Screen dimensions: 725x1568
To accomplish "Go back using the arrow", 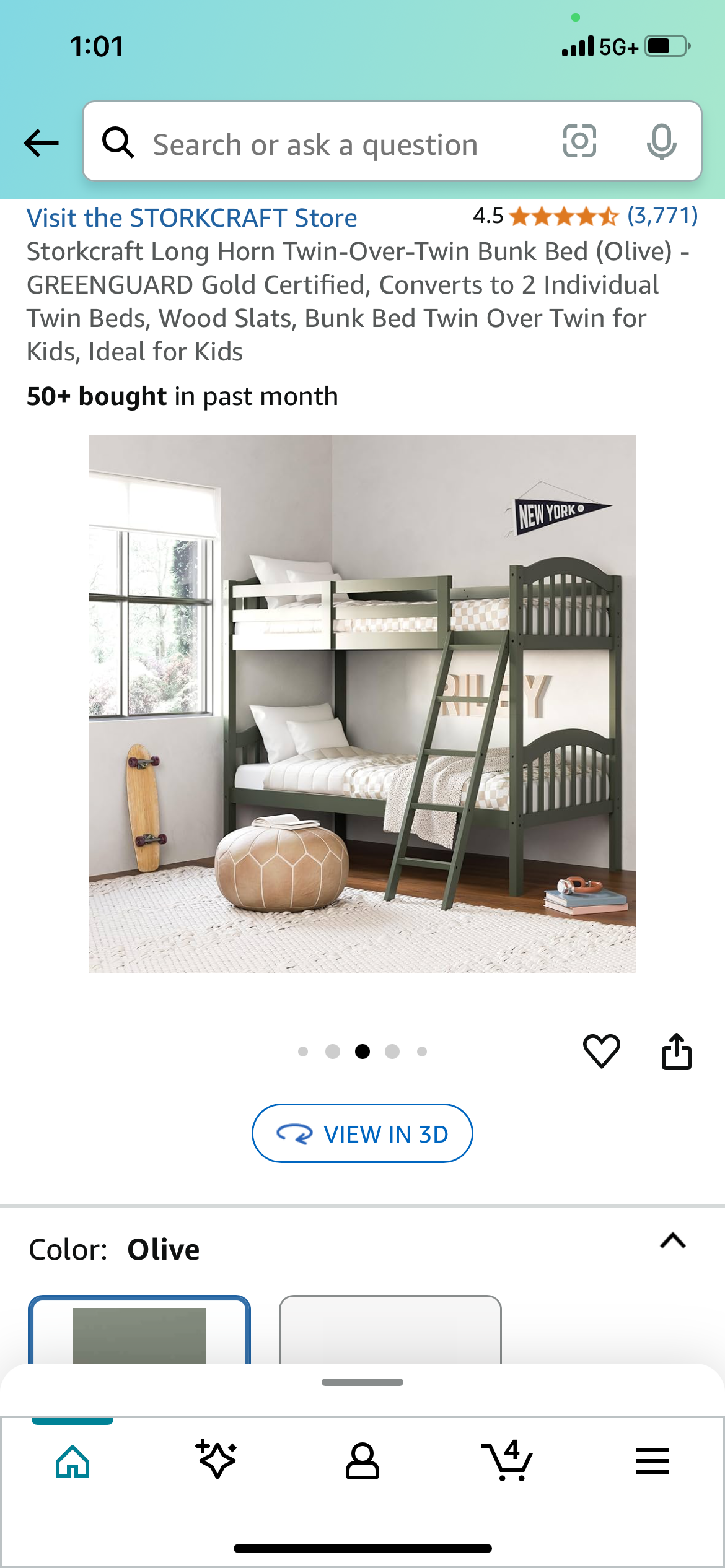I will pyautogui.click(x=41, y=143).
